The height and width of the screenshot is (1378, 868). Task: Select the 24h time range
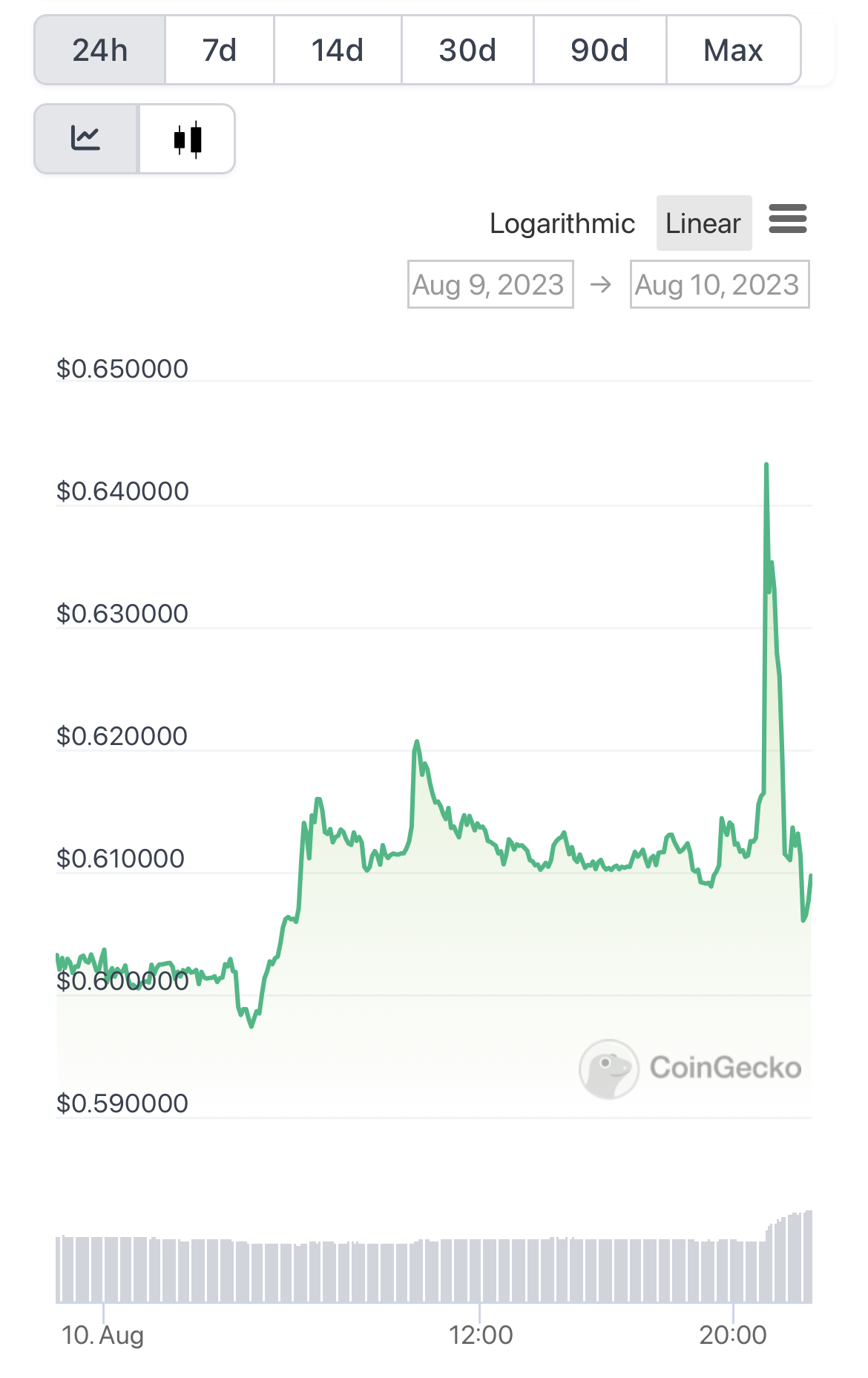coord(100,50)
